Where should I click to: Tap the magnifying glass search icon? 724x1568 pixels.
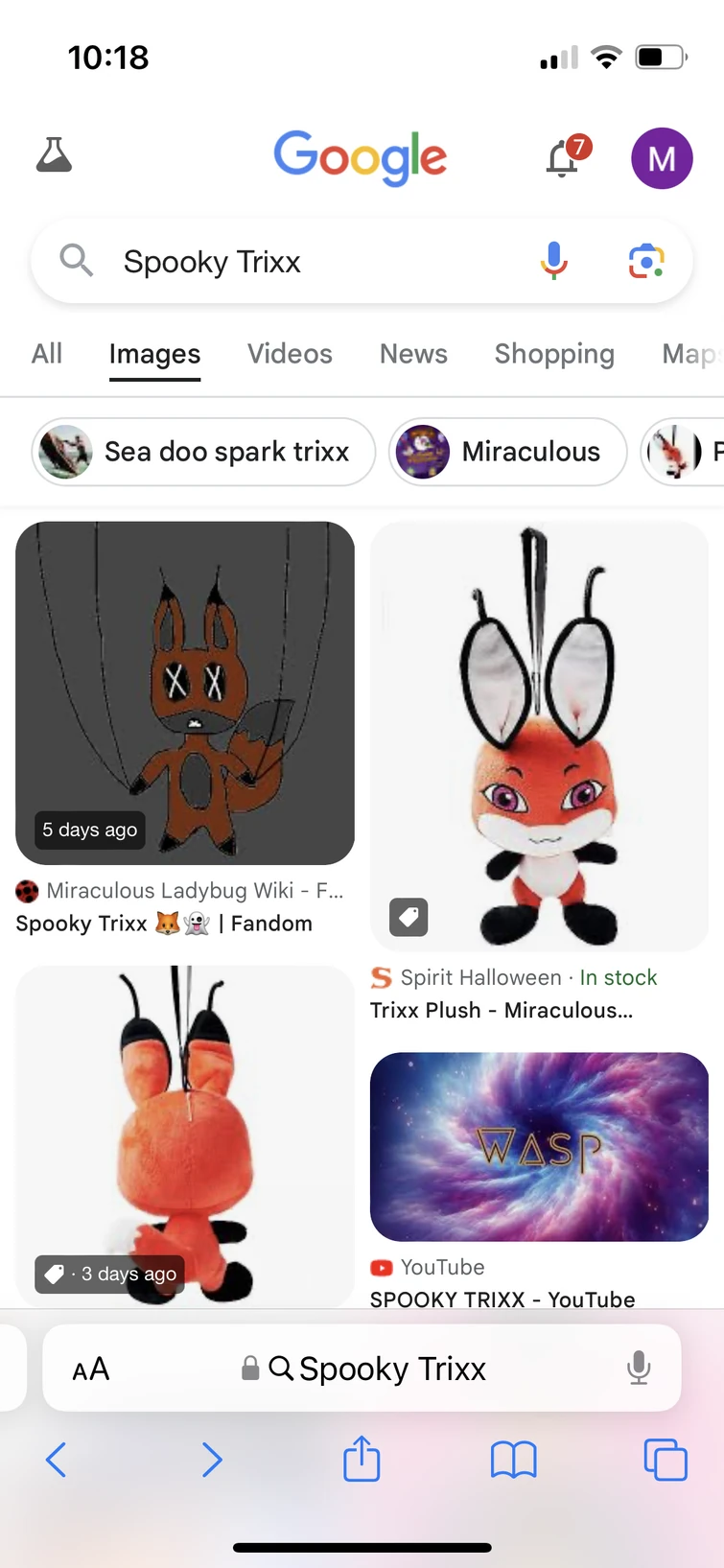(76, 260)
